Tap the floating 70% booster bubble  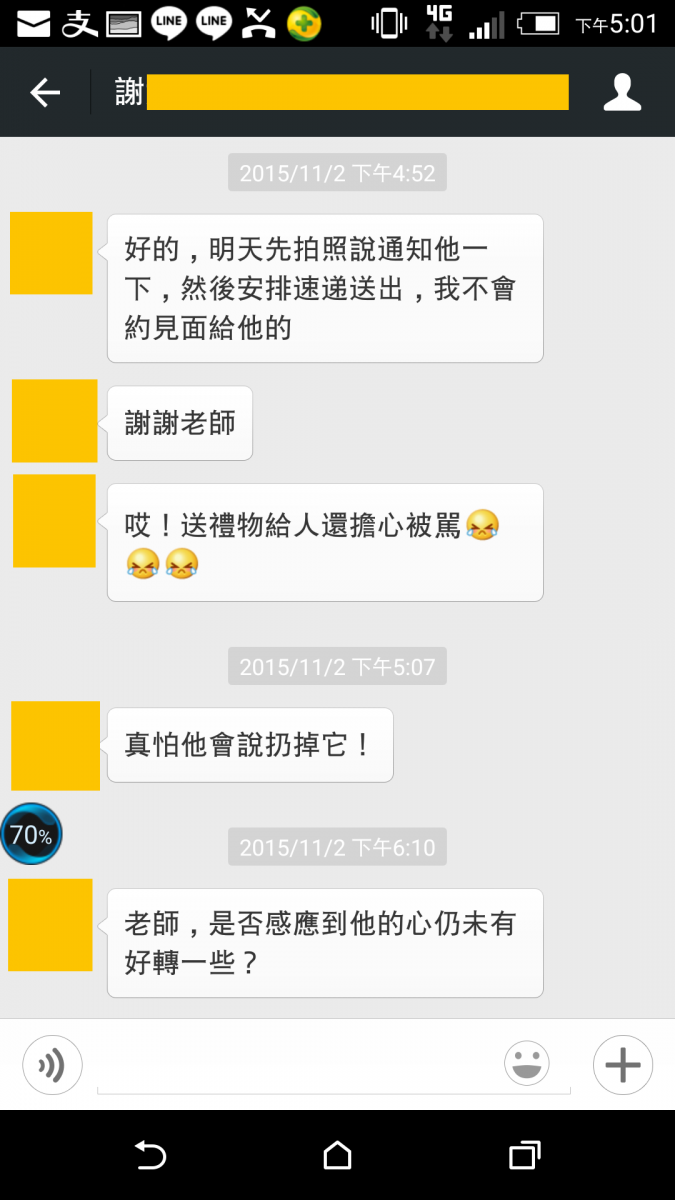point(32,834)
